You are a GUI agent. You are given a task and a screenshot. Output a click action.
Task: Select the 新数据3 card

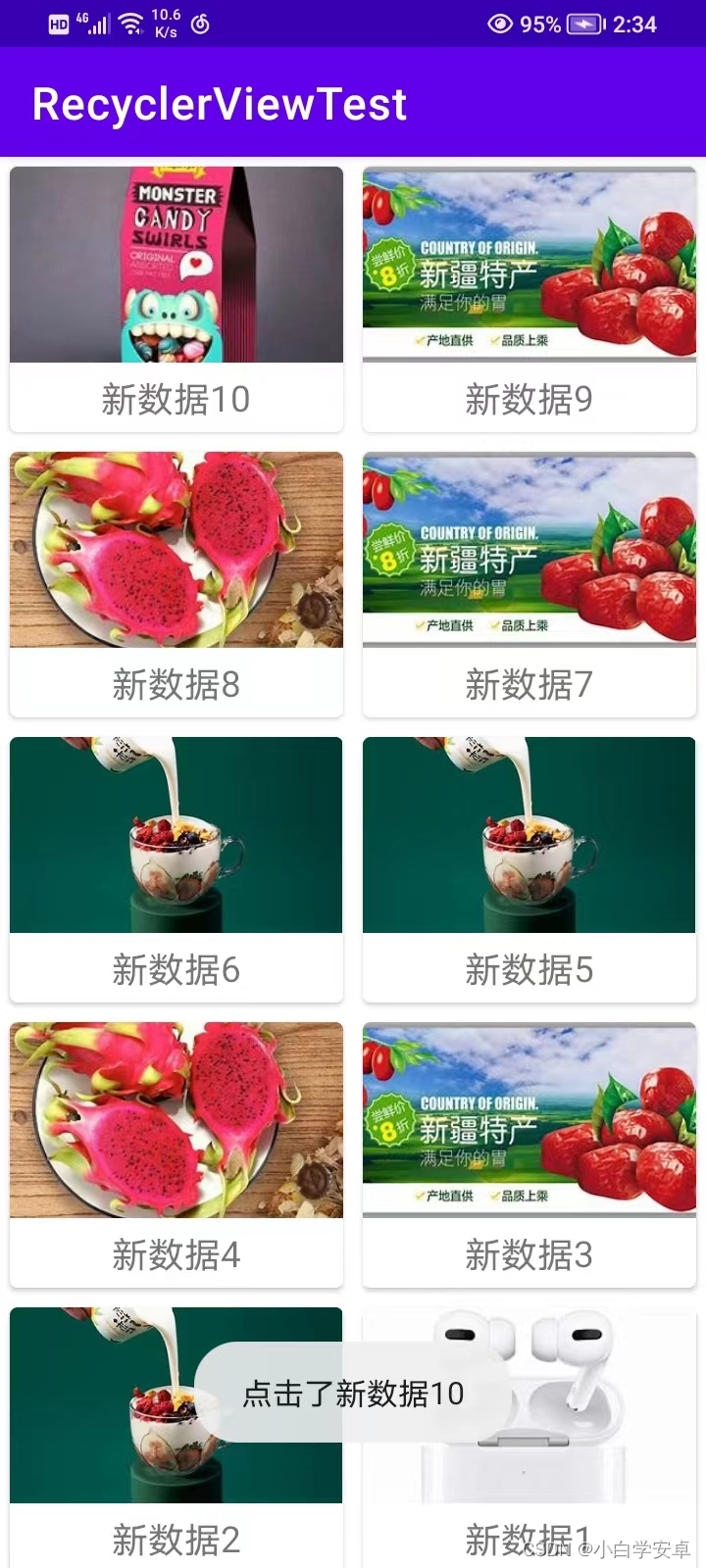point(529,1154)
